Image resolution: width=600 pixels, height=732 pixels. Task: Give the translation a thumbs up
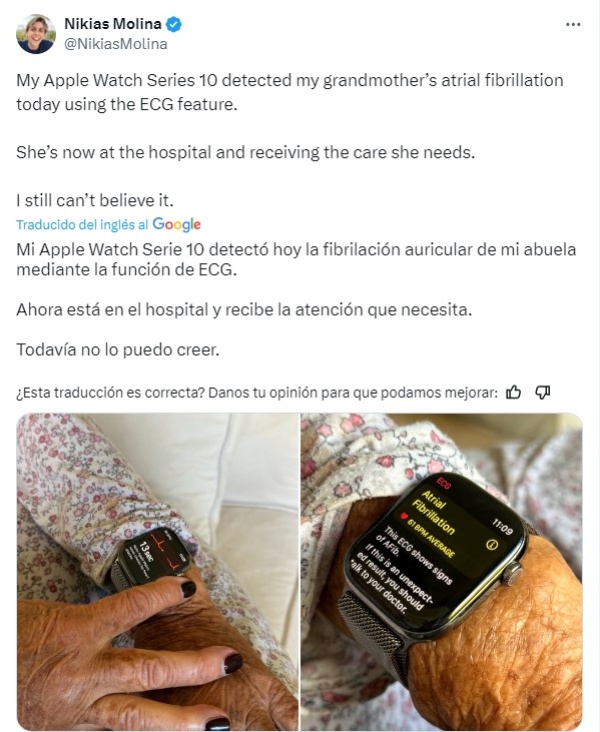pyautogui.click(x=514, y=392)
